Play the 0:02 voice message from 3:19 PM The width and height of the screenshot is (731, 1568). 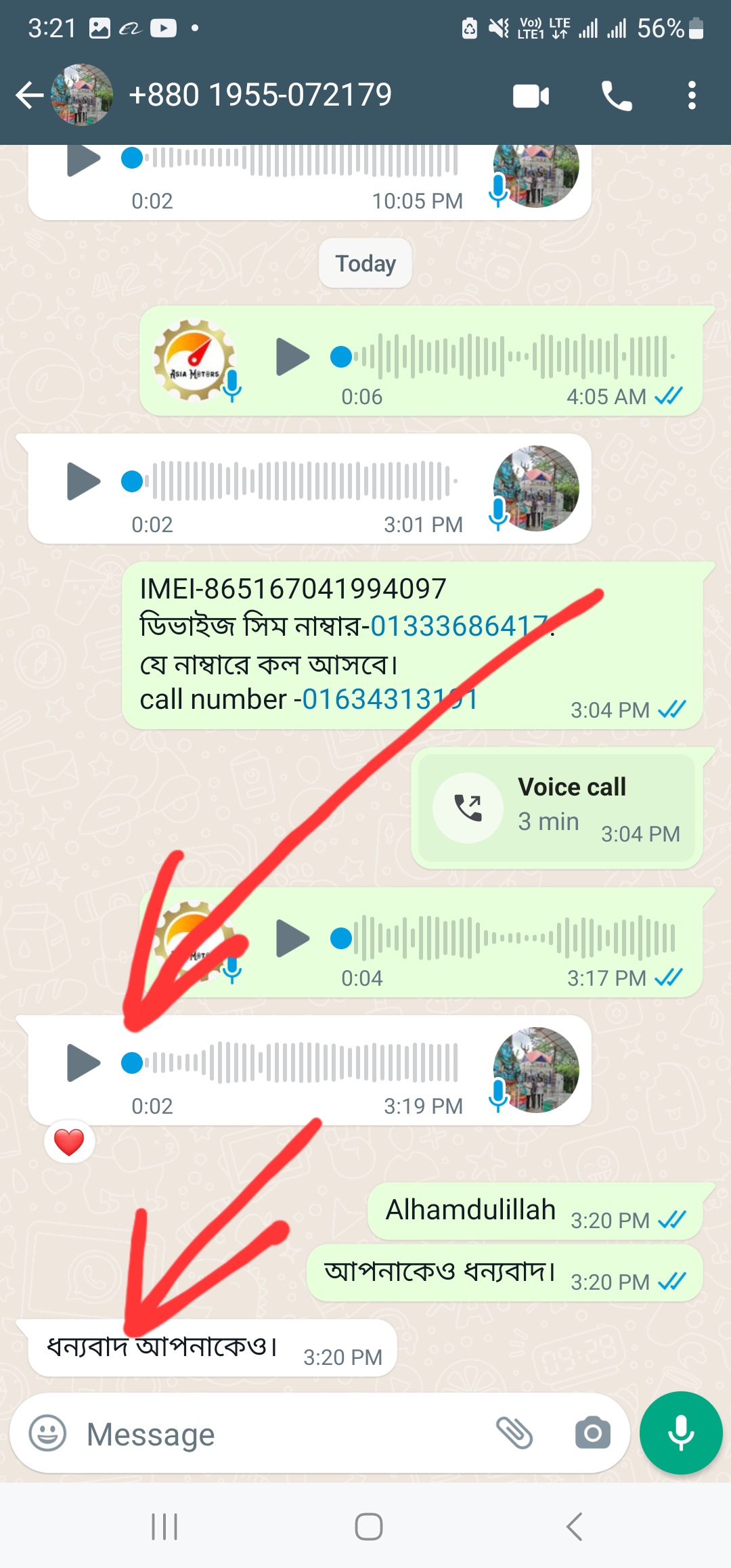[83, 1062]
